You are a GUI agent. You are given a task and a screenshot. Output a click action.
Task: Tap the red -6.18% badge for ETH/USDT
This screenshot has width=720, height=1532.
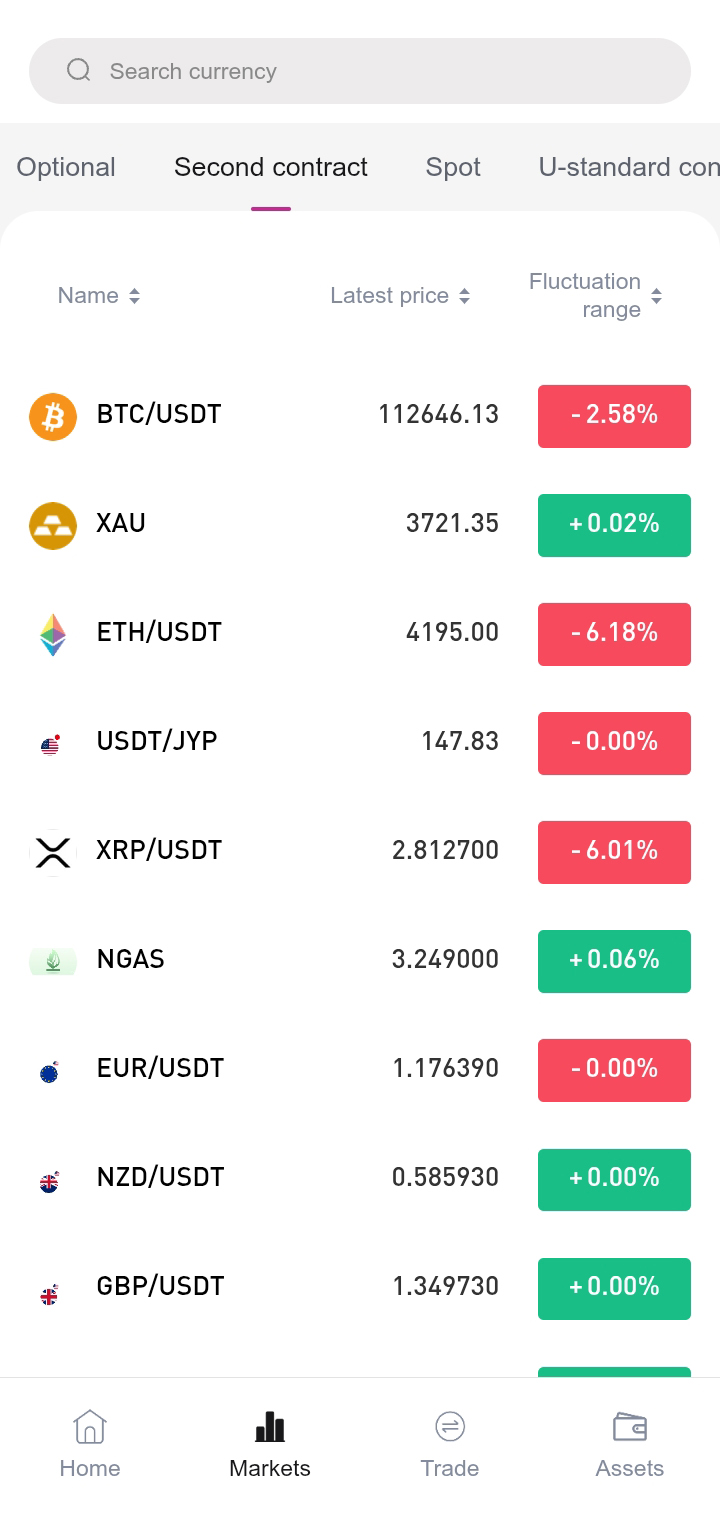pos(614,633)
